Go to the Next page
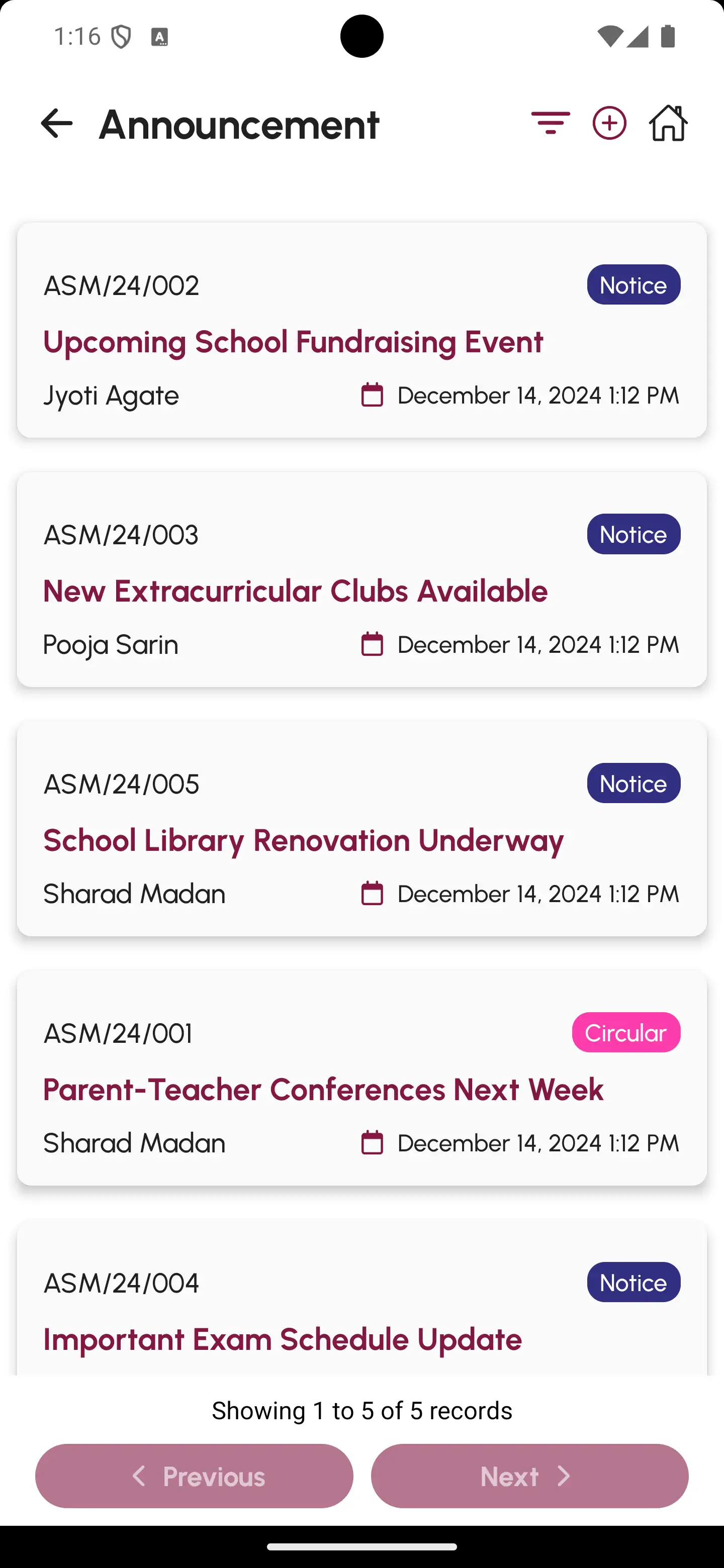The width and height of the screenshot is (724, 1568). tap(529, 1476)
